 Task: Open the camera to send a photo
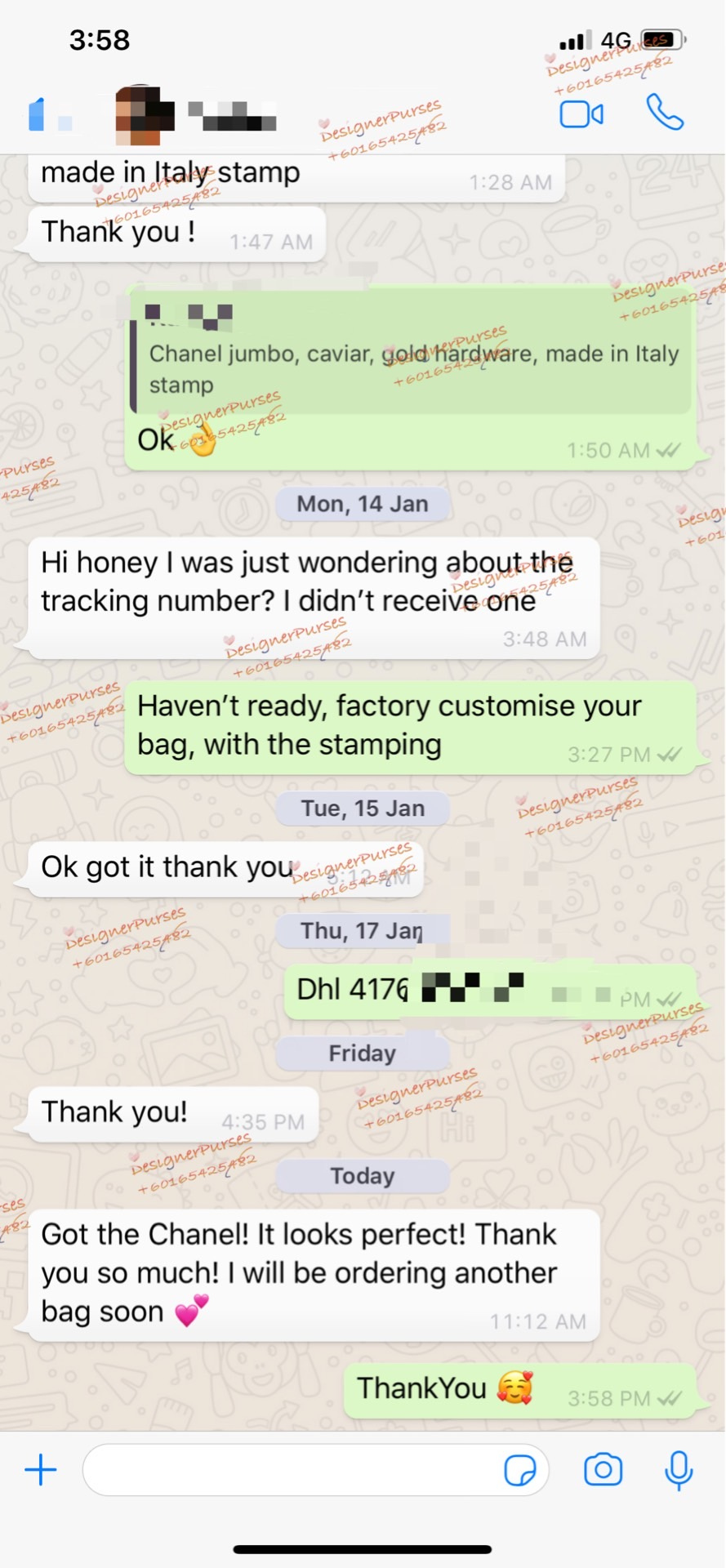(603, 1470)
